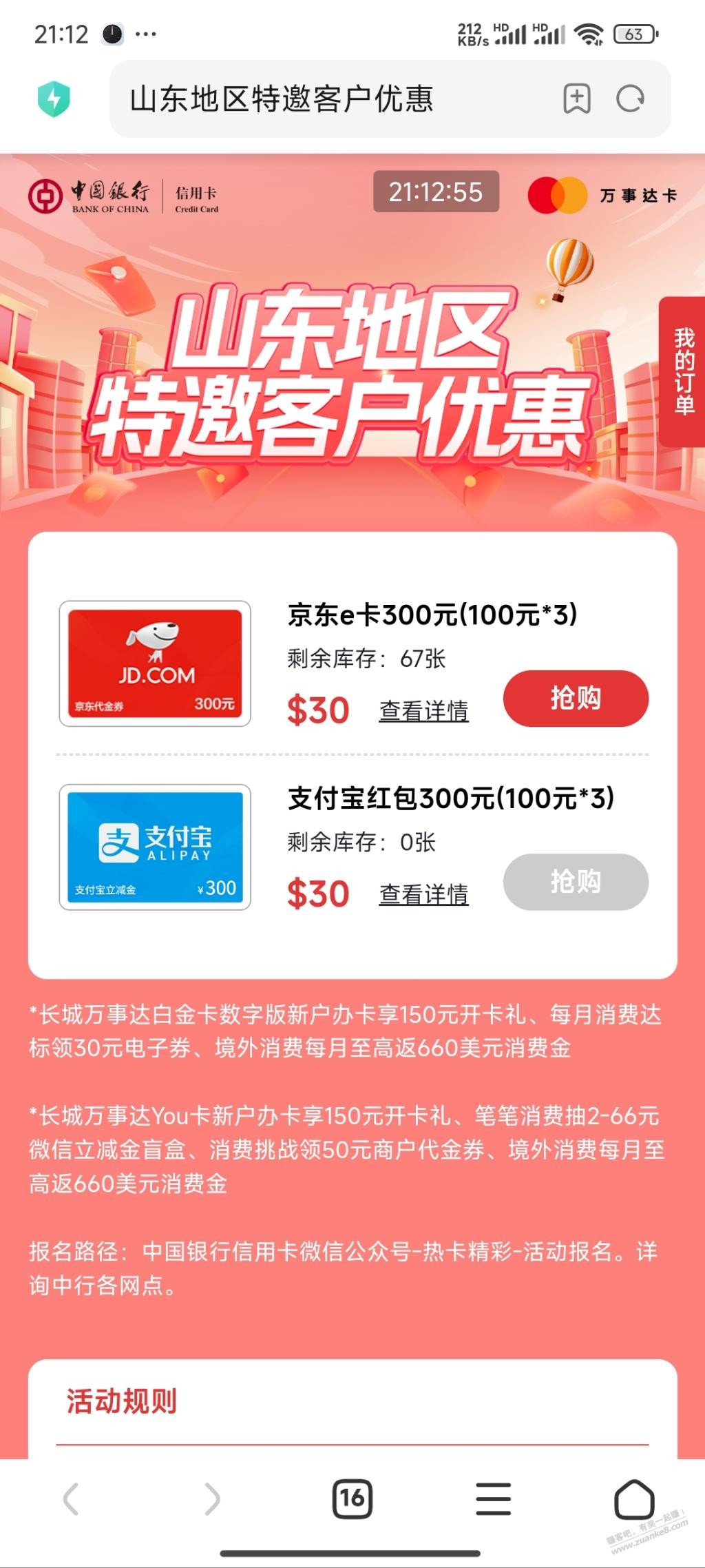Open 我的订单 side tab
705x1568 pixels.
683,372
